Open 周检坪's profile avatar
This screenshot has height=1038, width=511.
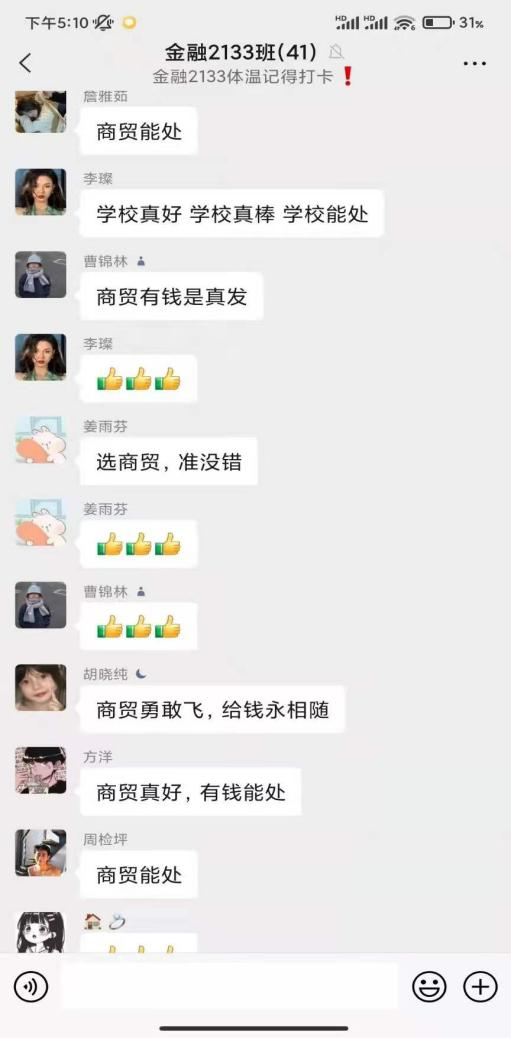click(40, 853)
